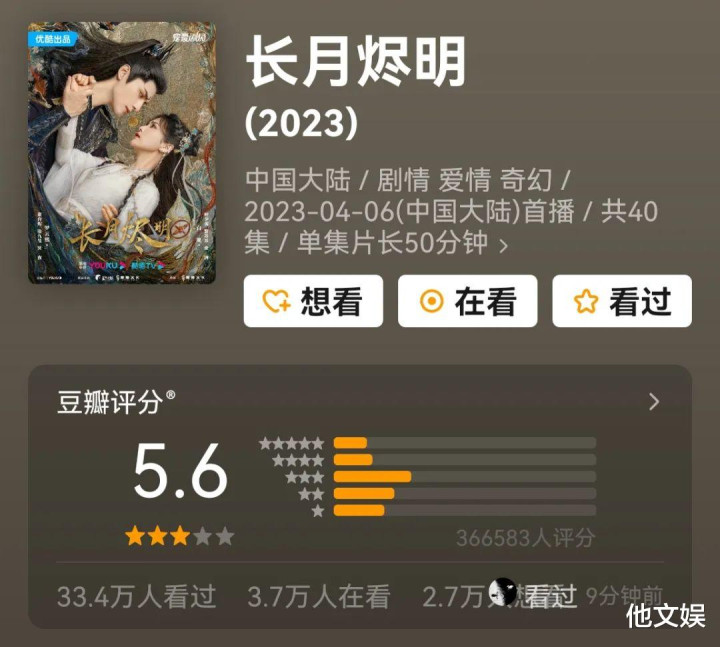This screenshot has height=647, width=720.
Task: Mark the drama as 在看
Action: point(467,301)
